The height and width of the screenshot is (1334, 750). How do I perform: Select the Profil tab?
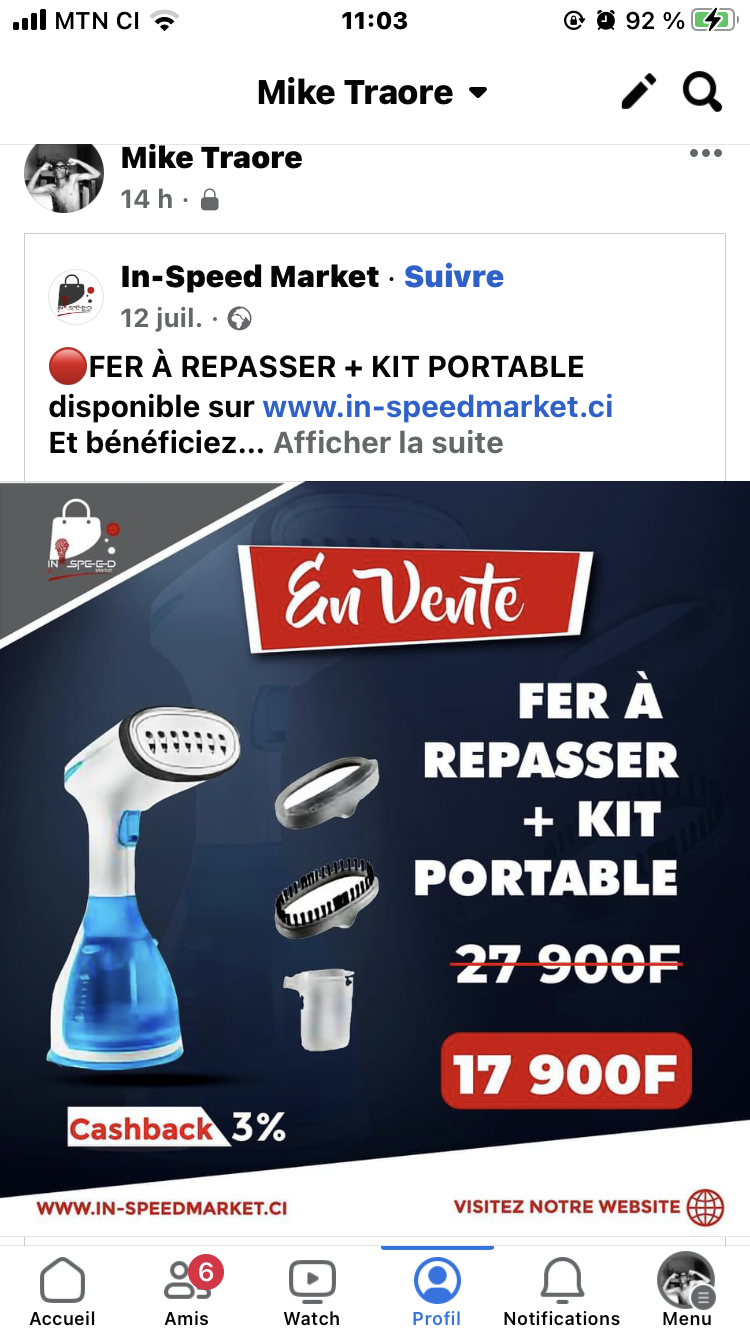tap(437, 1290)
